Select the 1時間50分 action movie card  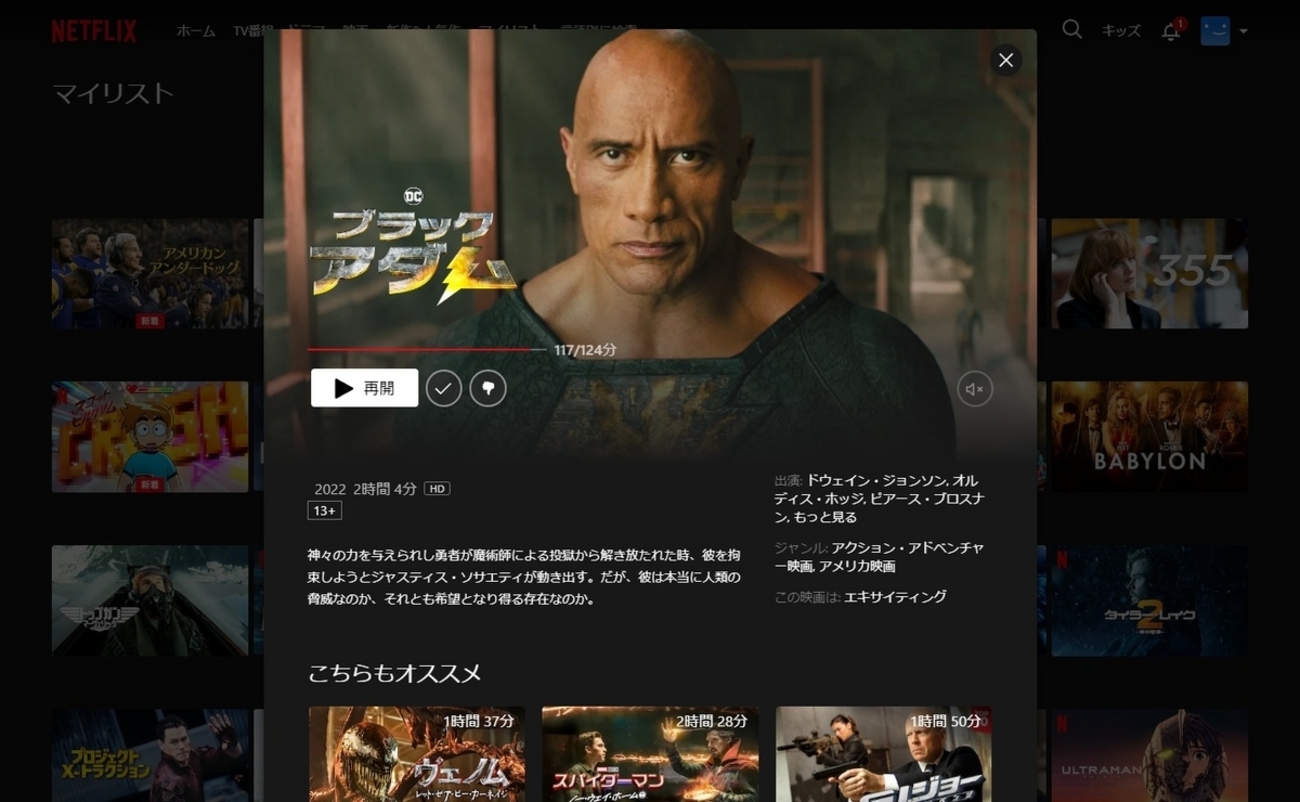pyautogui.click(x=884, y=754)
